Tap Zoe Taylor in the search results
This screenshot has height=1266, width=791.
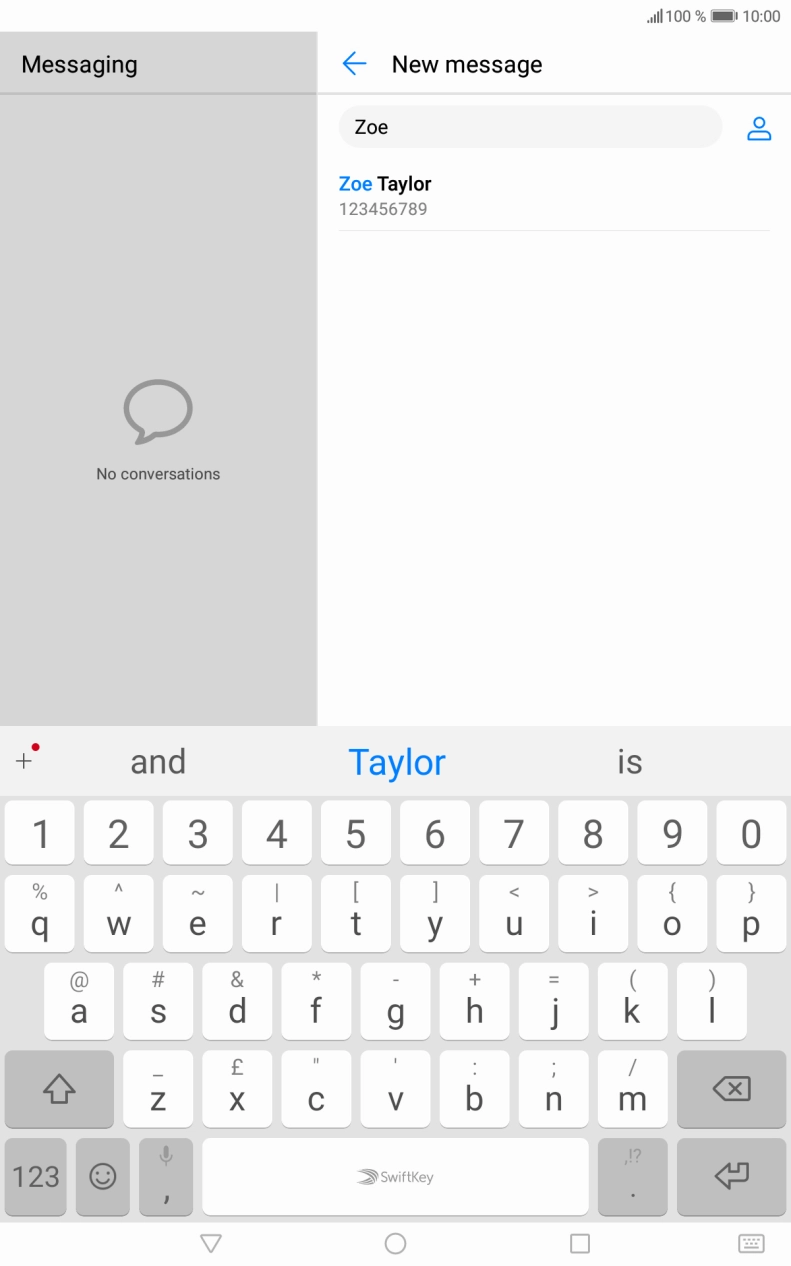(385, 194)
